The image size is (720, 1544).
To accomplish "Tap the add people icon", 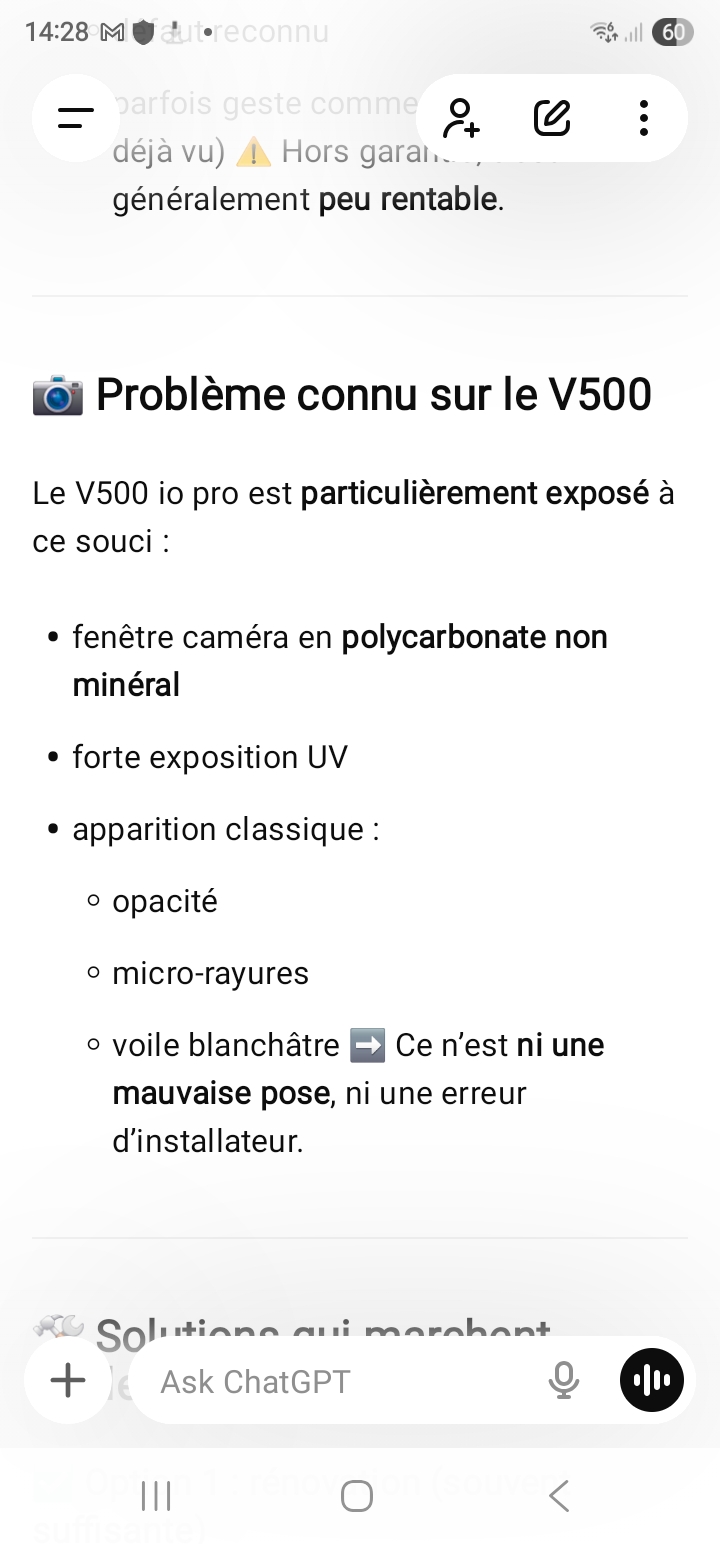I will pyautogui.click(x=462, y=118).
